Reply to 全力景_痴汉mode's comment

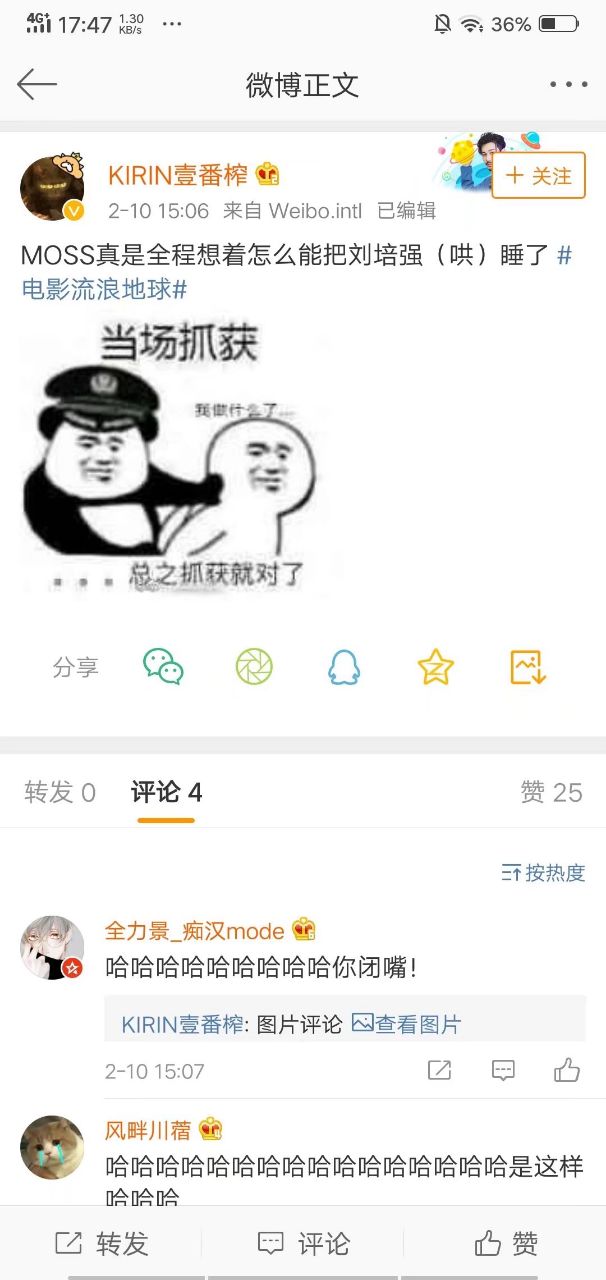(x=503, y=1071)
